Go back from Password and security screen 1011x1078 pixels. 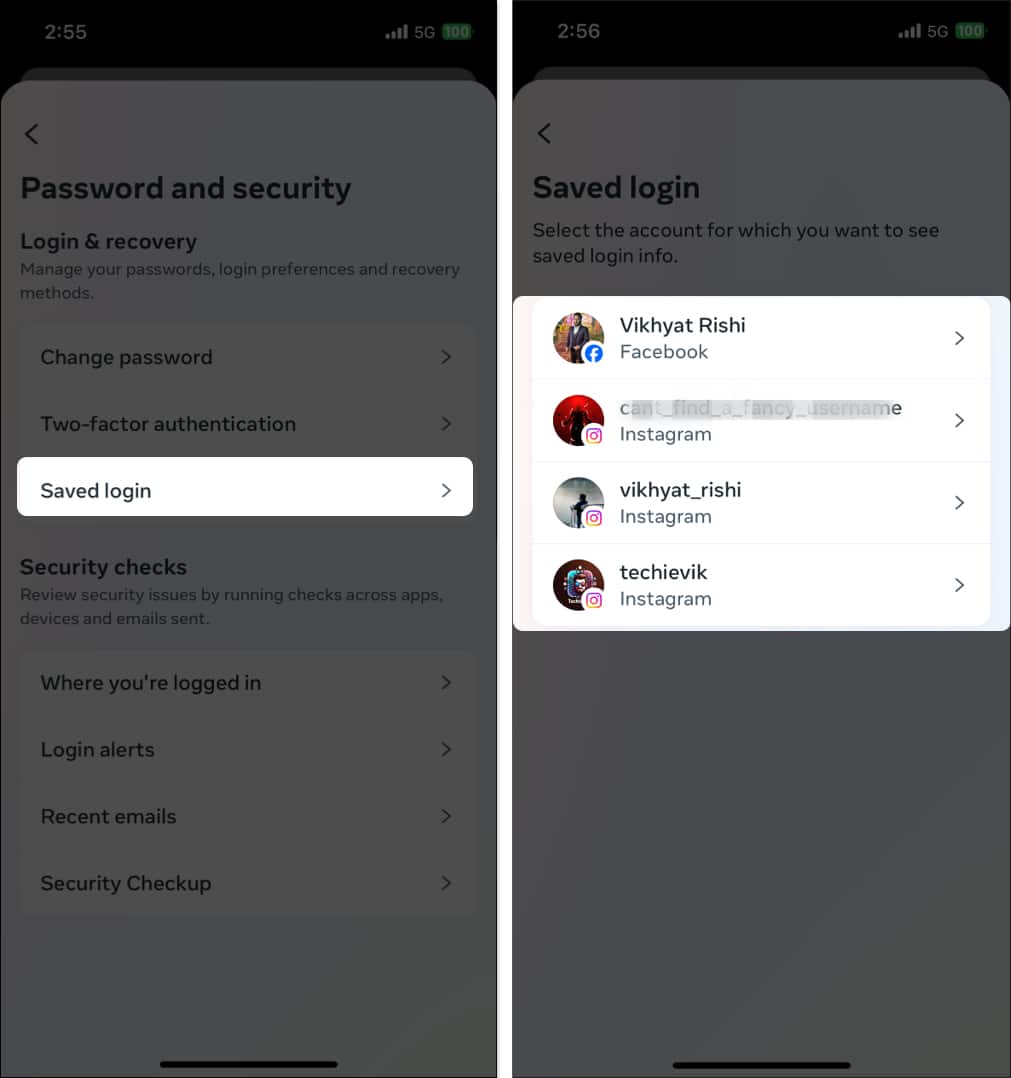32,134
